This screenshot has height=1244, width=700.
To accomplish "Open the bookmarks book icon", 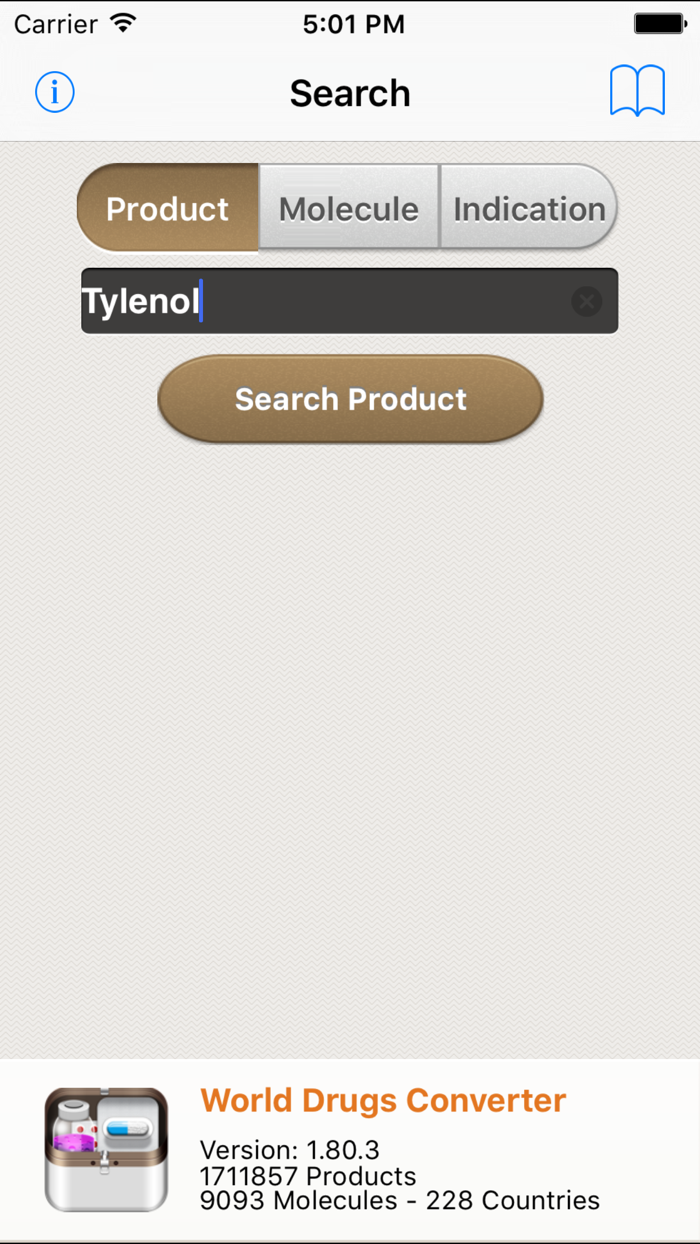I will pyautogui.click(x=637, y=91).
